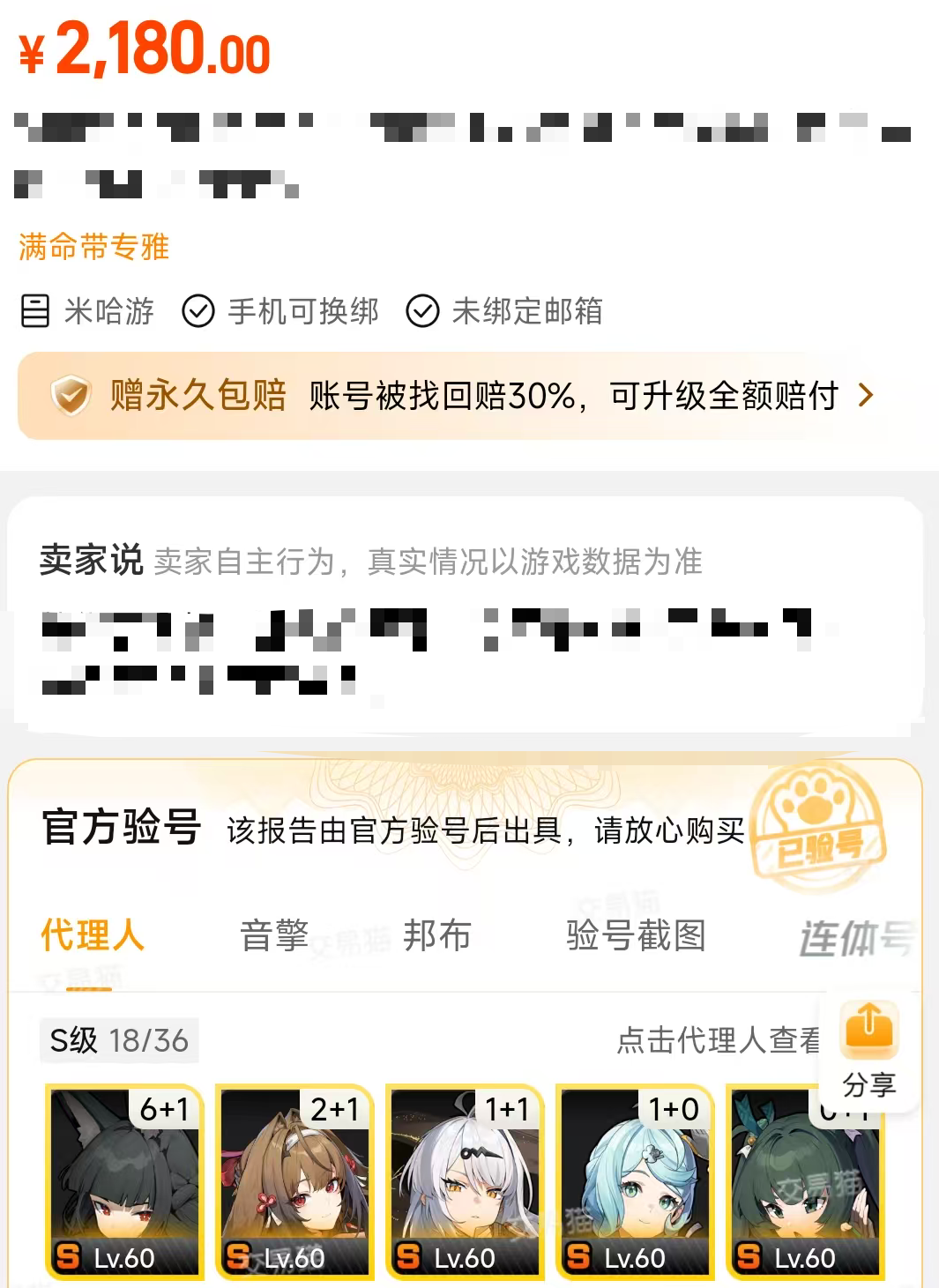Open the agent card marked 6+1
Viewport: 939px width, 1288px height.
124,1181
